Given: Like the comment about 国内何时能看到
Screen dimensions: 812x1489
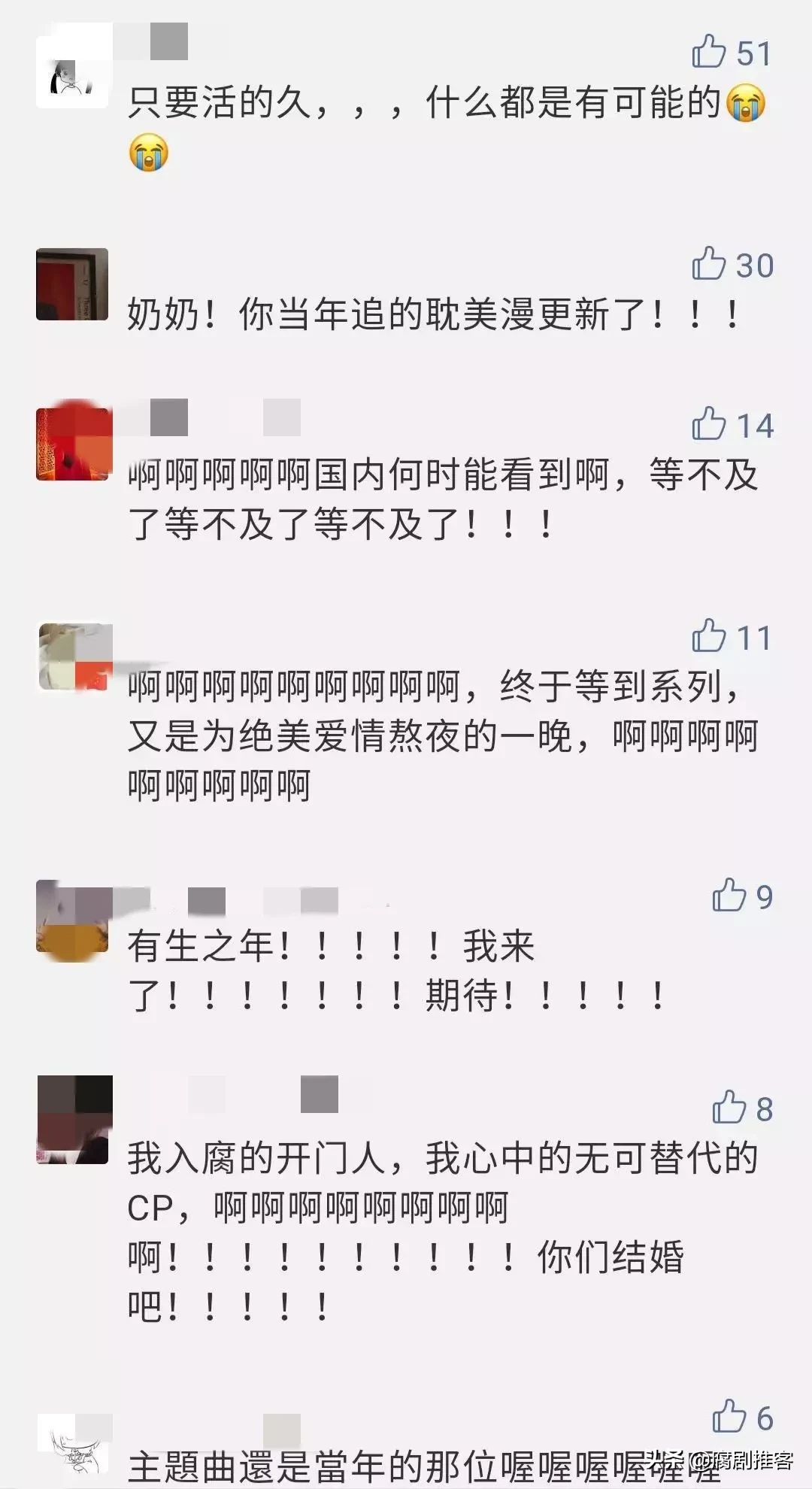Looking at the screenshot, I should click(x=709, y=425).
